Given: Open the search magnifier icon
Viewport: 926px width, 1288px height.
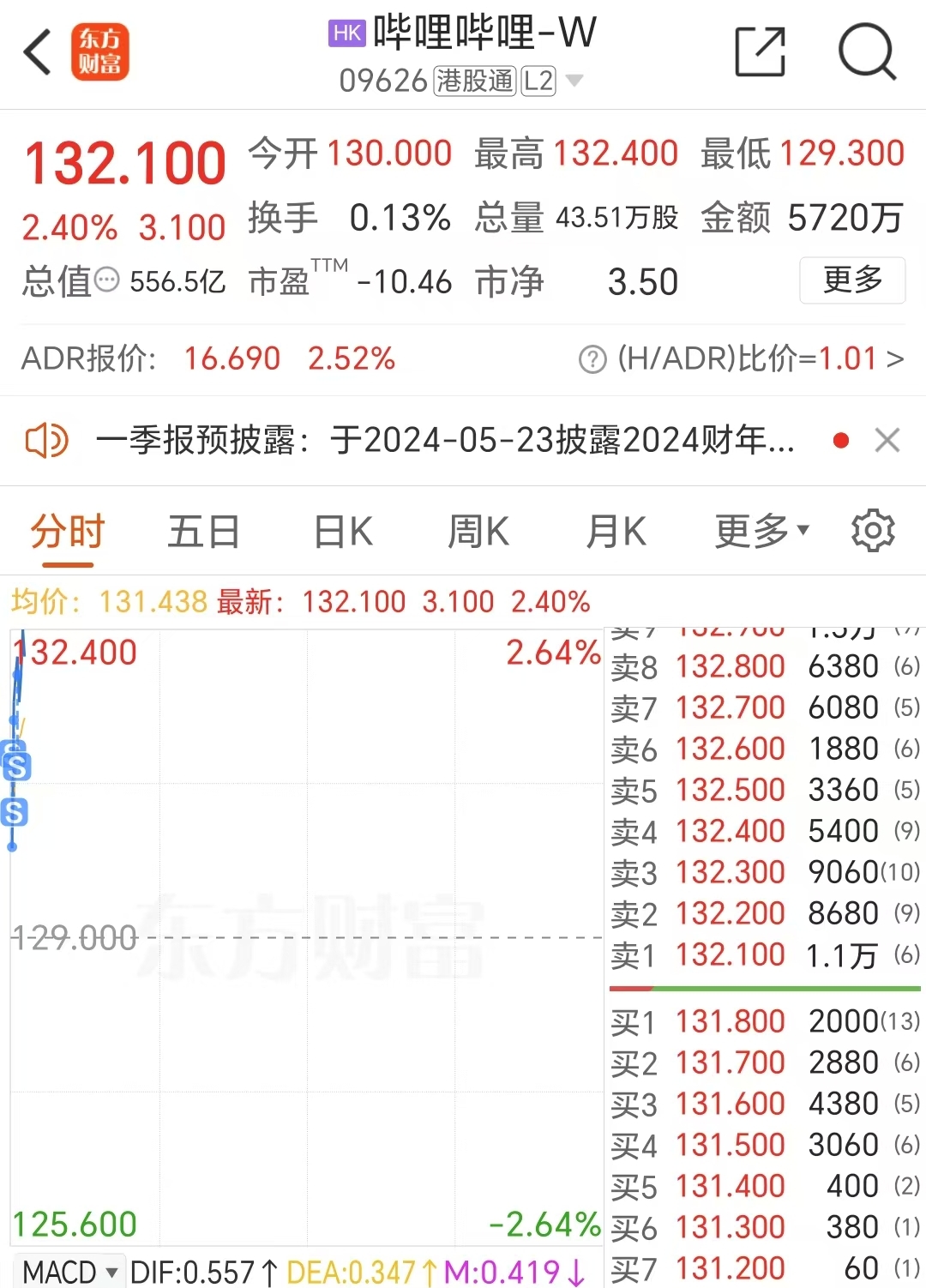Looking at the screenshot, I should pyautogui.click(x=866, y=52).
